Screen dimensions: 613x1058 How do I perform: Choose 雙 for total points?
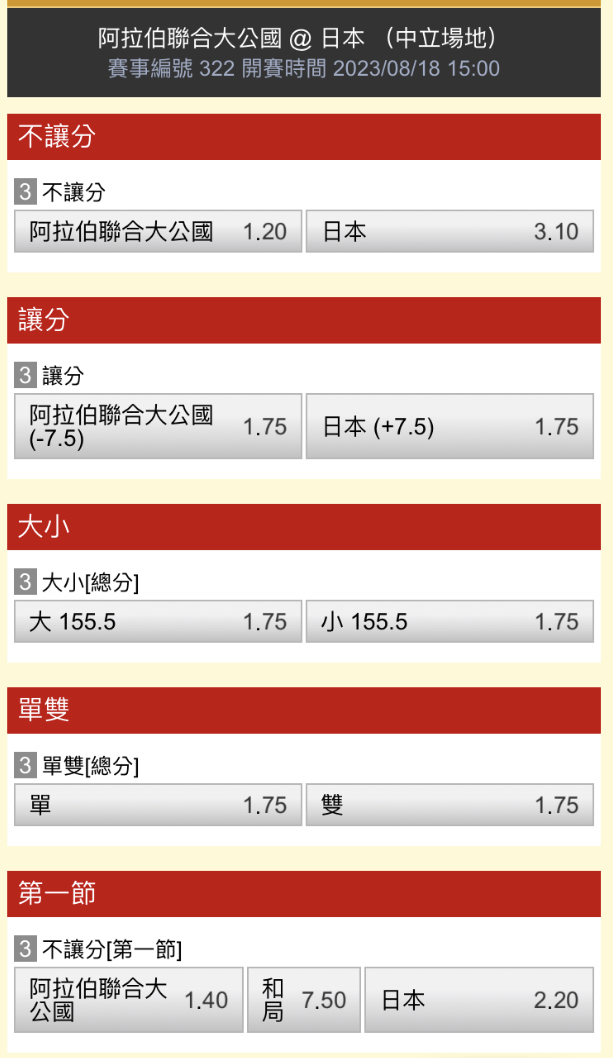pos(450,805)
